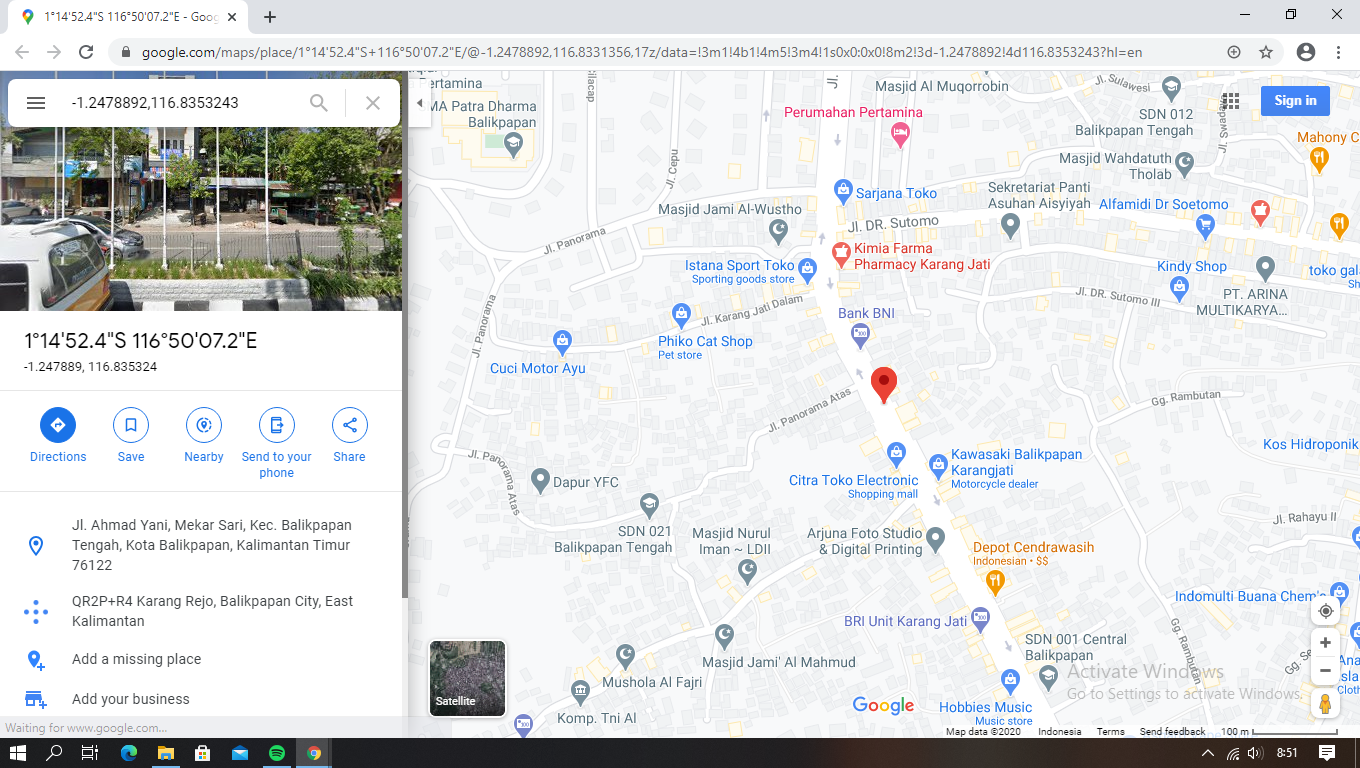Open Add your business
The width and height of the screenshot is (1360, 768).
point(130,699)
